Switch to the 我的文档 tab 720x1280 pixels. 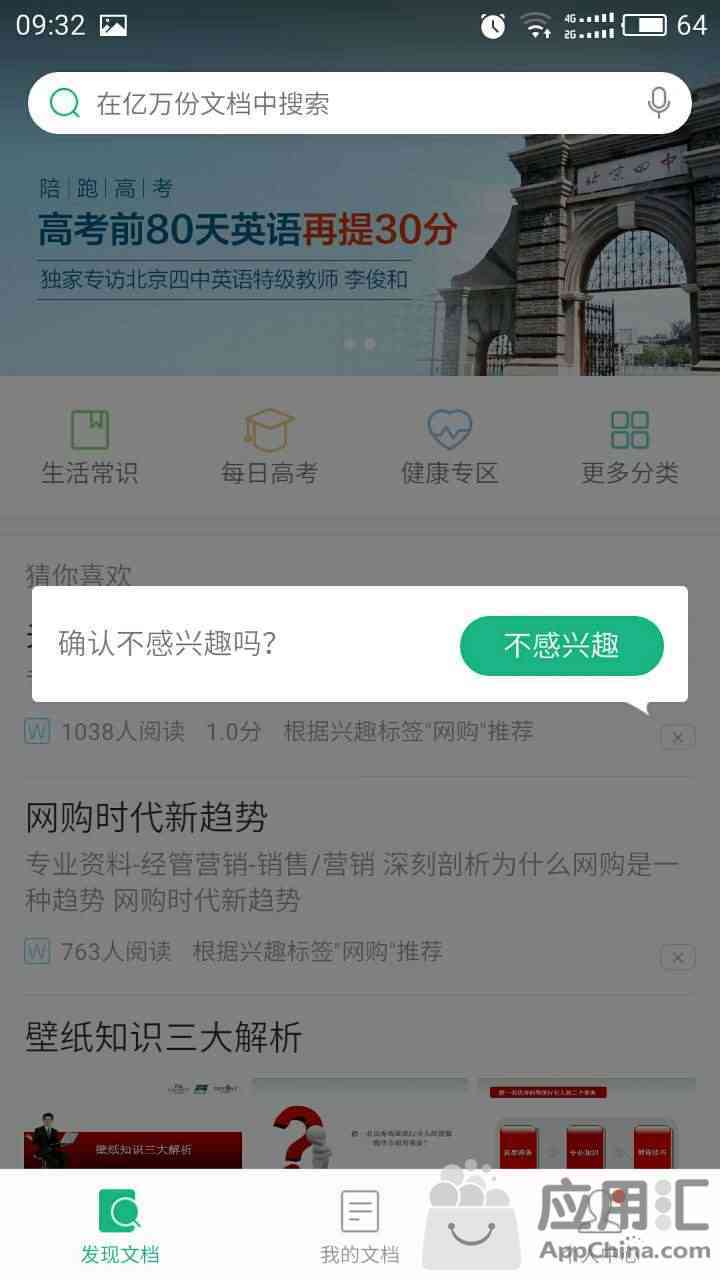(360, 1225)
